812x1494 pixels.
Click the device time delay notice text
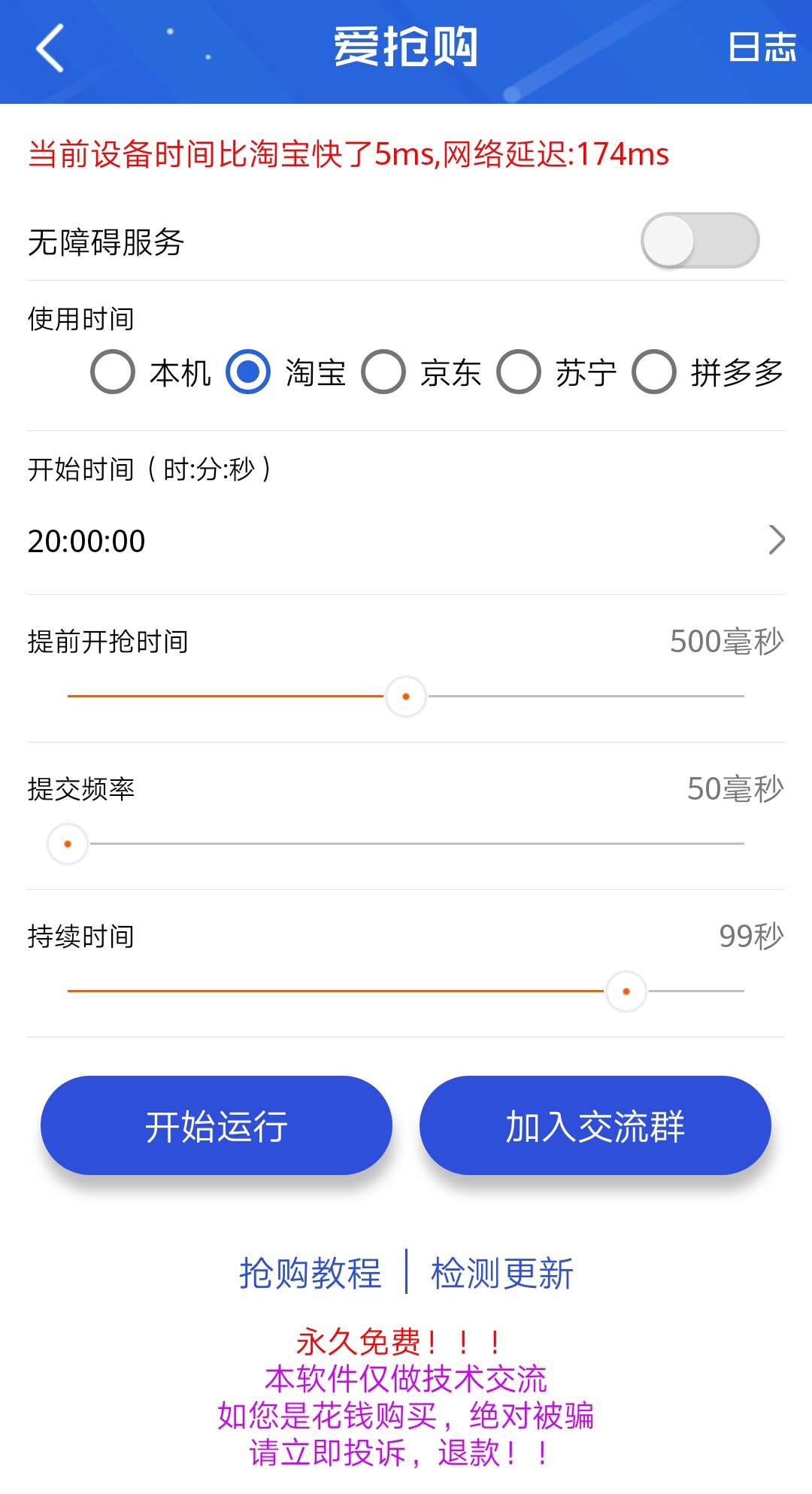tap(349, 154)
